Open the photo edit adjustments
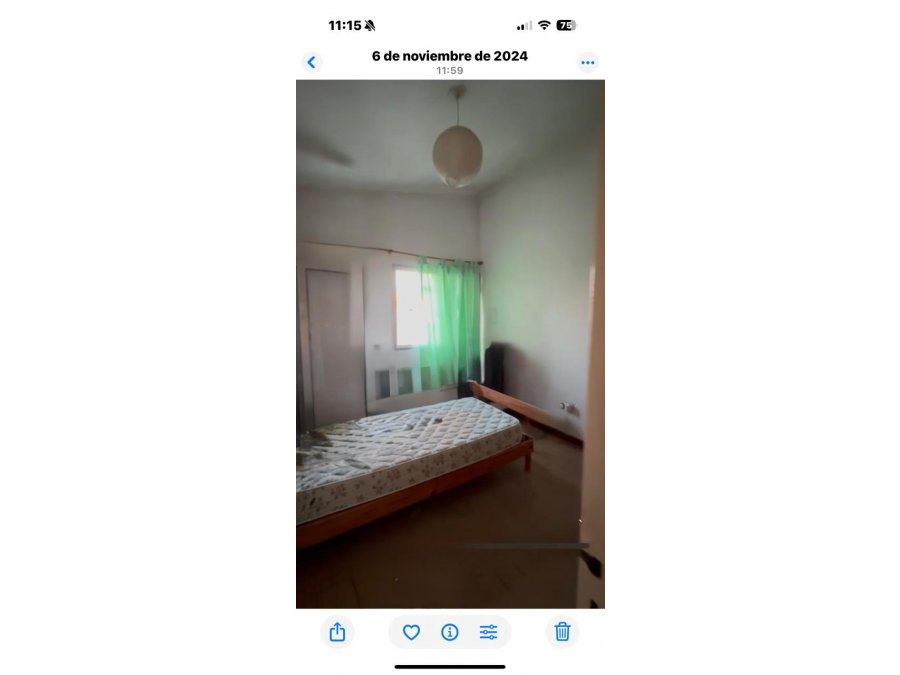The image size is (900, 675). click(488, 632)
